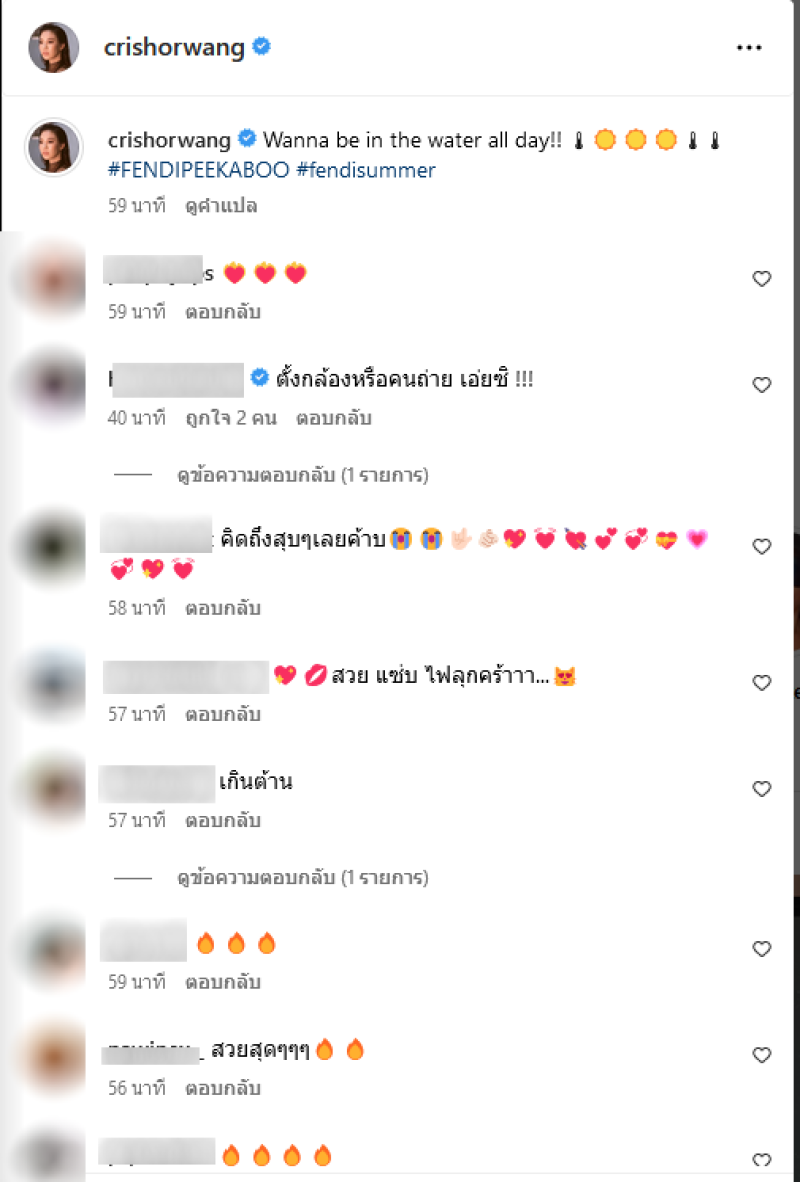
Task: Reply to the comment คิดถึงสุขๆเลยค้าบ
Action: (x=222, y=608)
